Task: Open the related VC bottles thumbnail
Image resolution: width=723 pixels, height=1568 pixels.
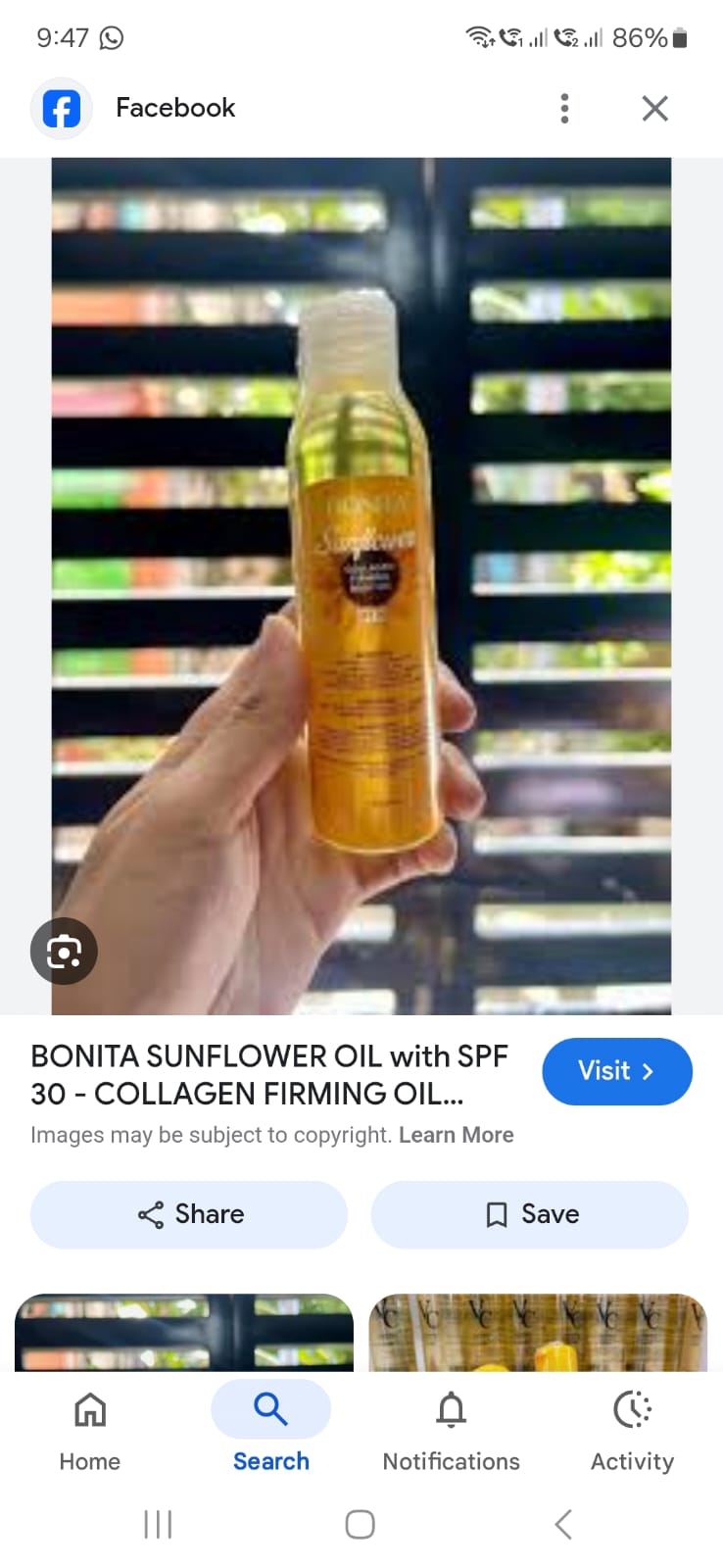Action: tap(537, 1332)
